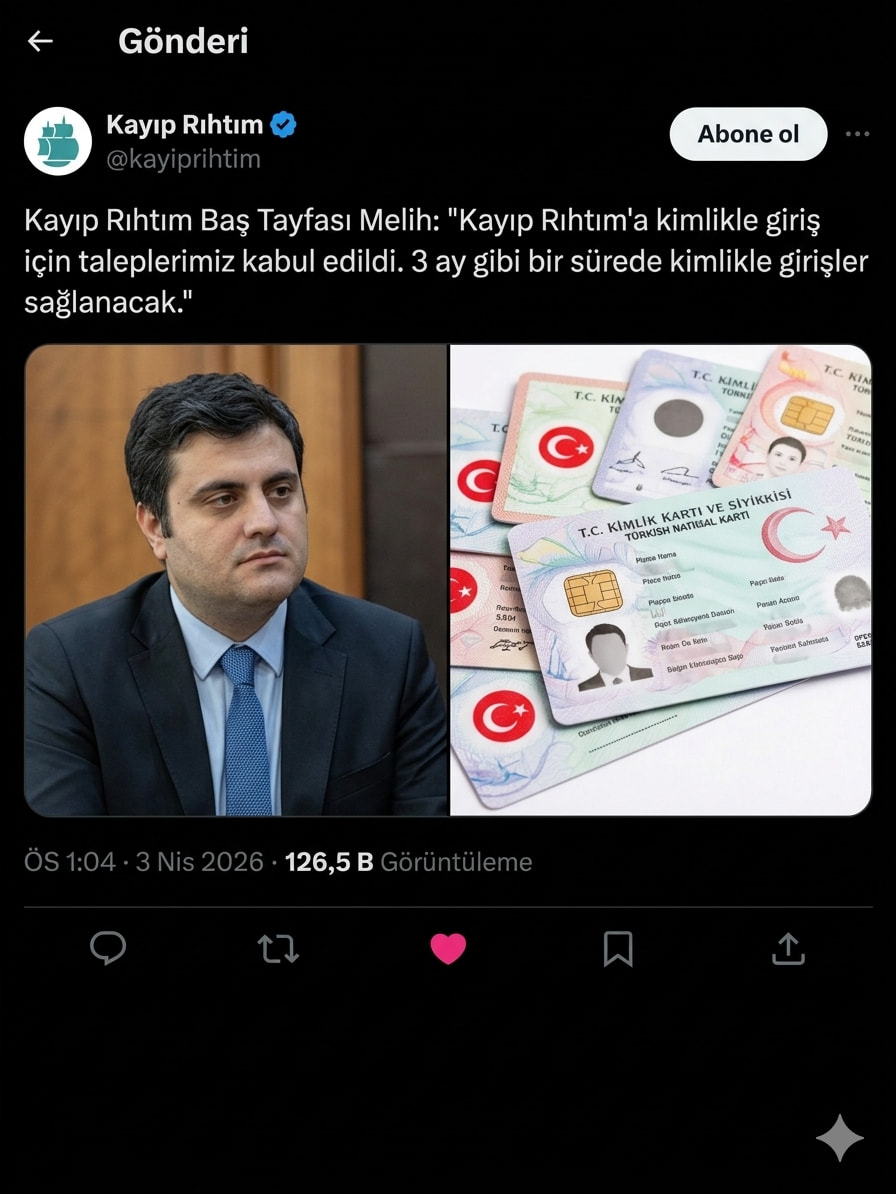Open the @kayiprihtim account name link
896x1194 pixels.
coord(183,159)
